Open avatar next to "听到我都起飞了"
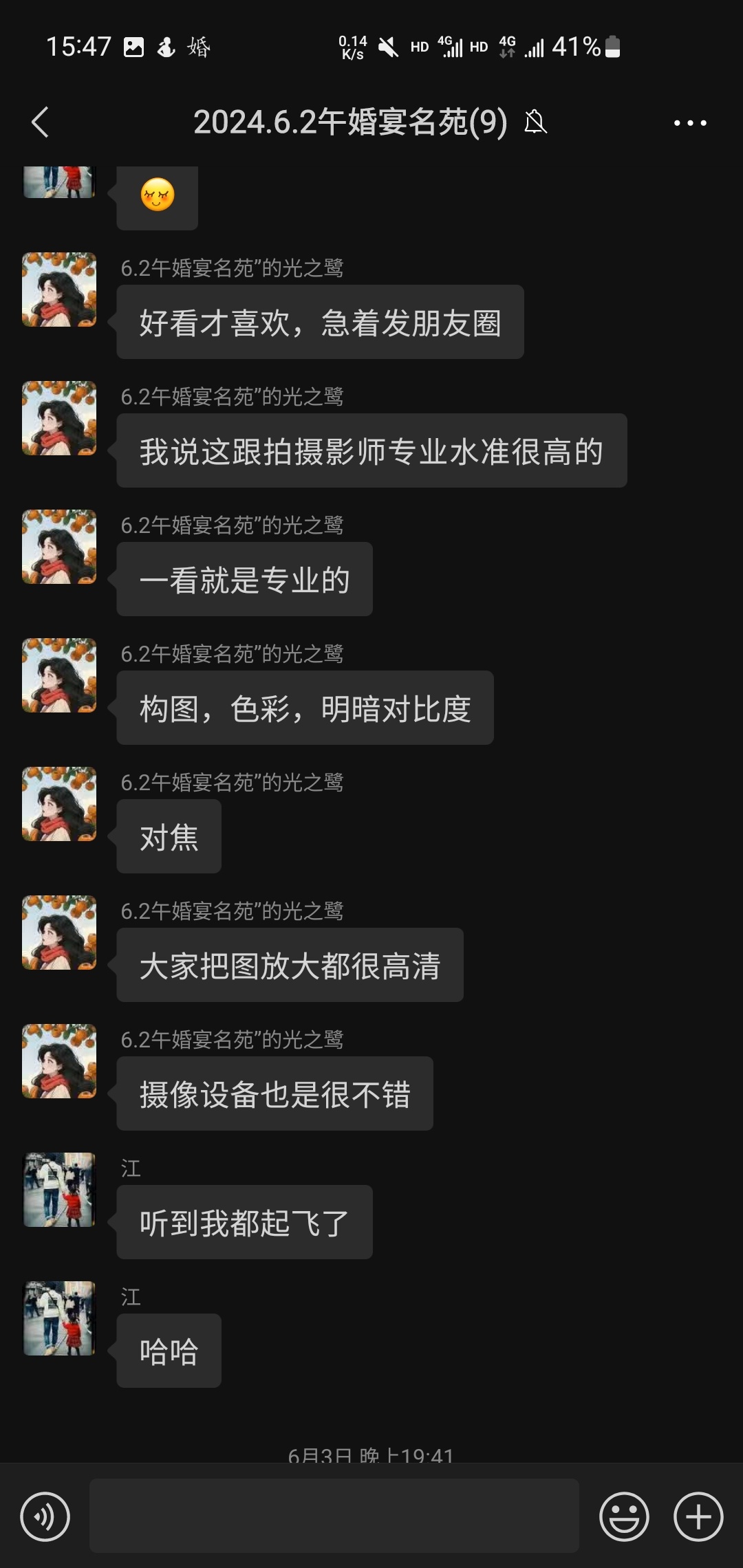 click(x=59, y=1190)
